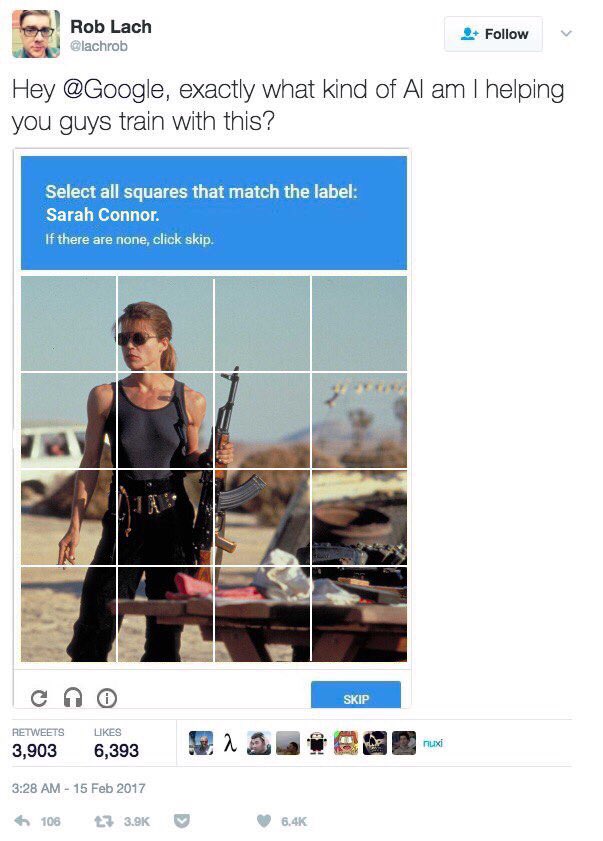The width and height of the screenshot is (603, 841).
Task: View the 6,393 likes list
Action: click(116, 750)
